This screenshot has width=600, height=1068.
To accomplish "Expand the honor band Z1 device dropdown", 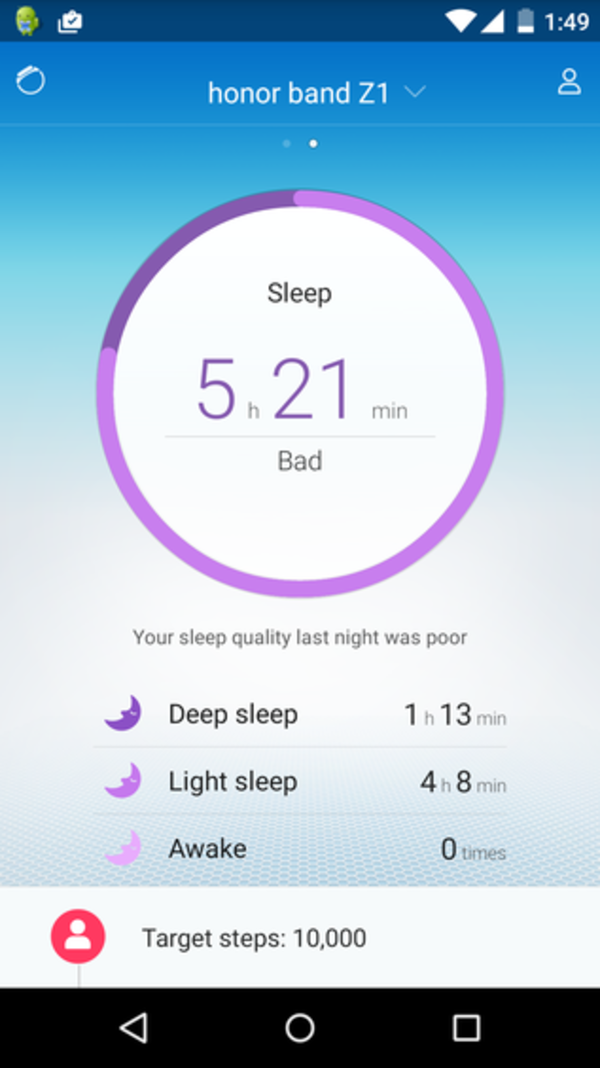I will [315, 93].
